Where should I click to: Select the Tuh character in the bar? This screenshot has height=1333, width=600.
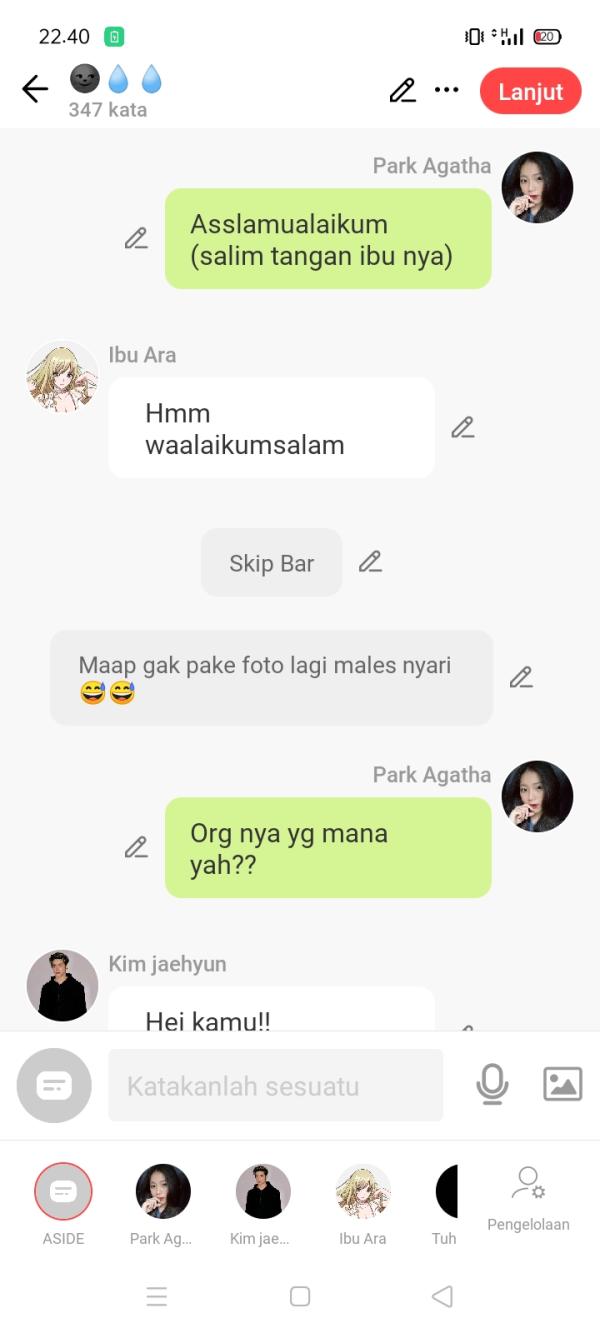point(447,1192)
